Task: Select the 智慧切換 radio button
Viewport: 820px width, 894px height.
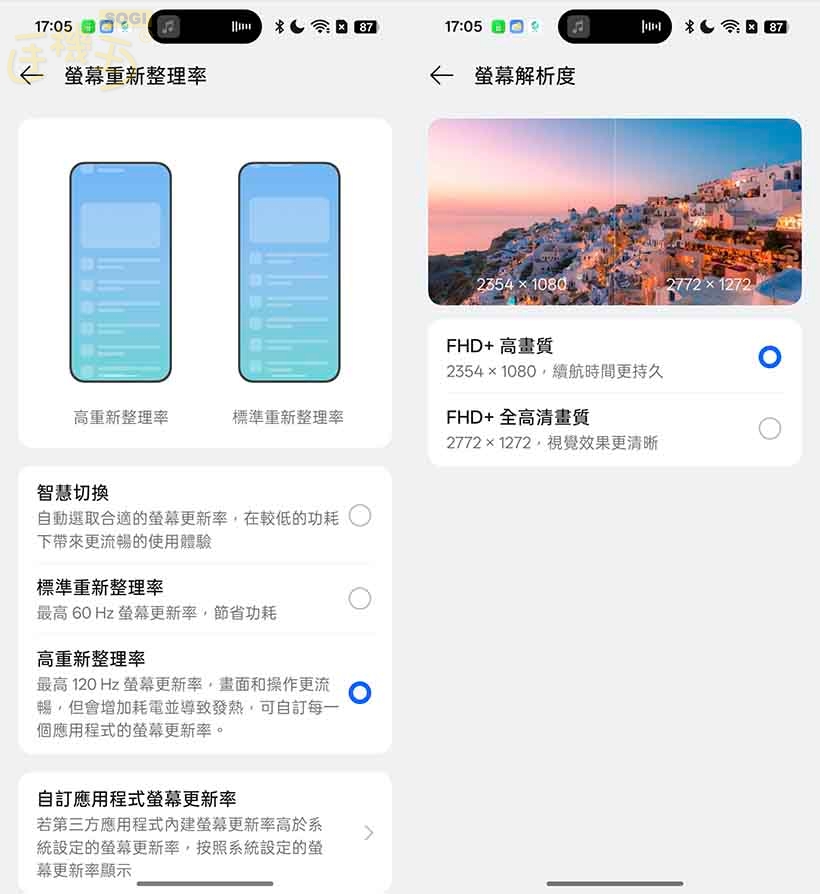Action: 360,516
